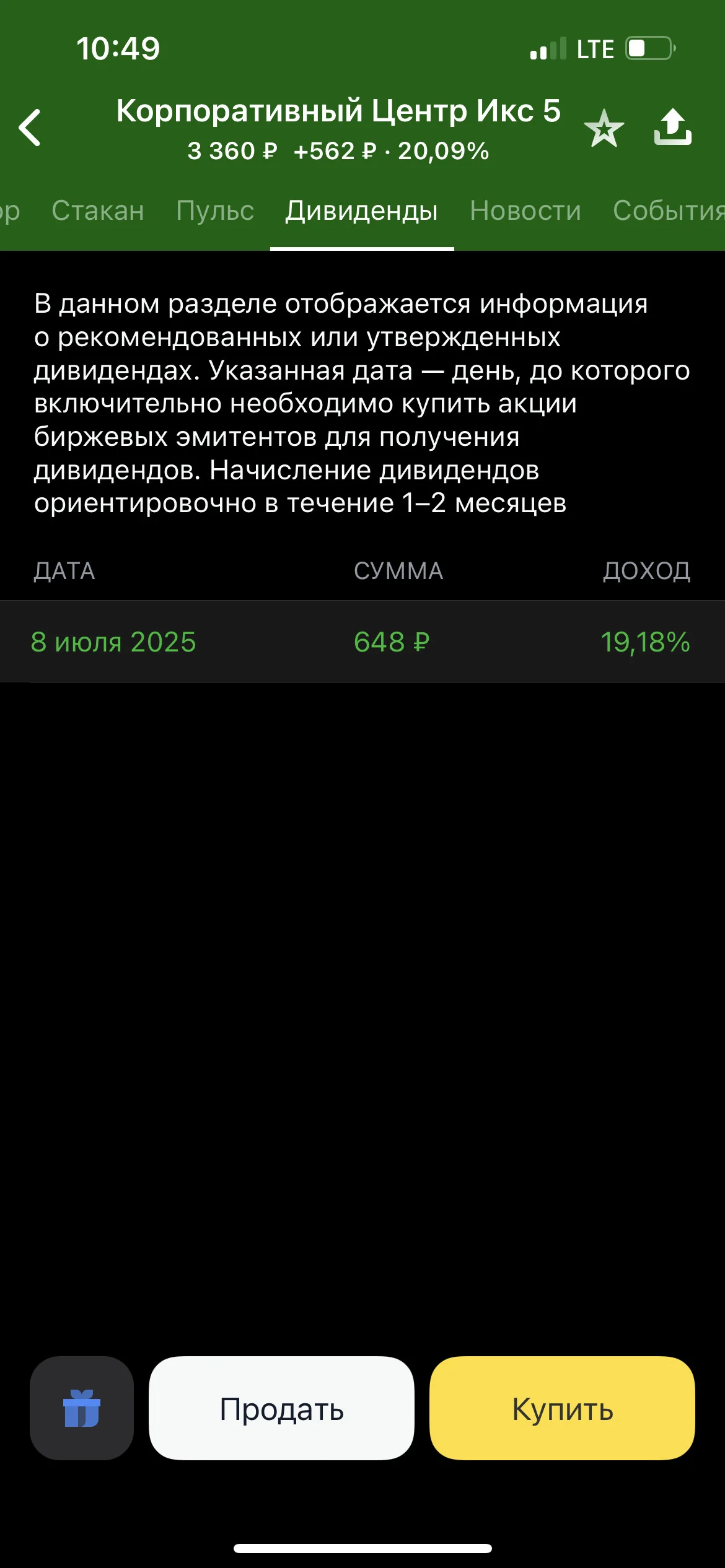Add the stock to favorites via the star
The width and height of the screenshot is (725, 1568).
604,128
